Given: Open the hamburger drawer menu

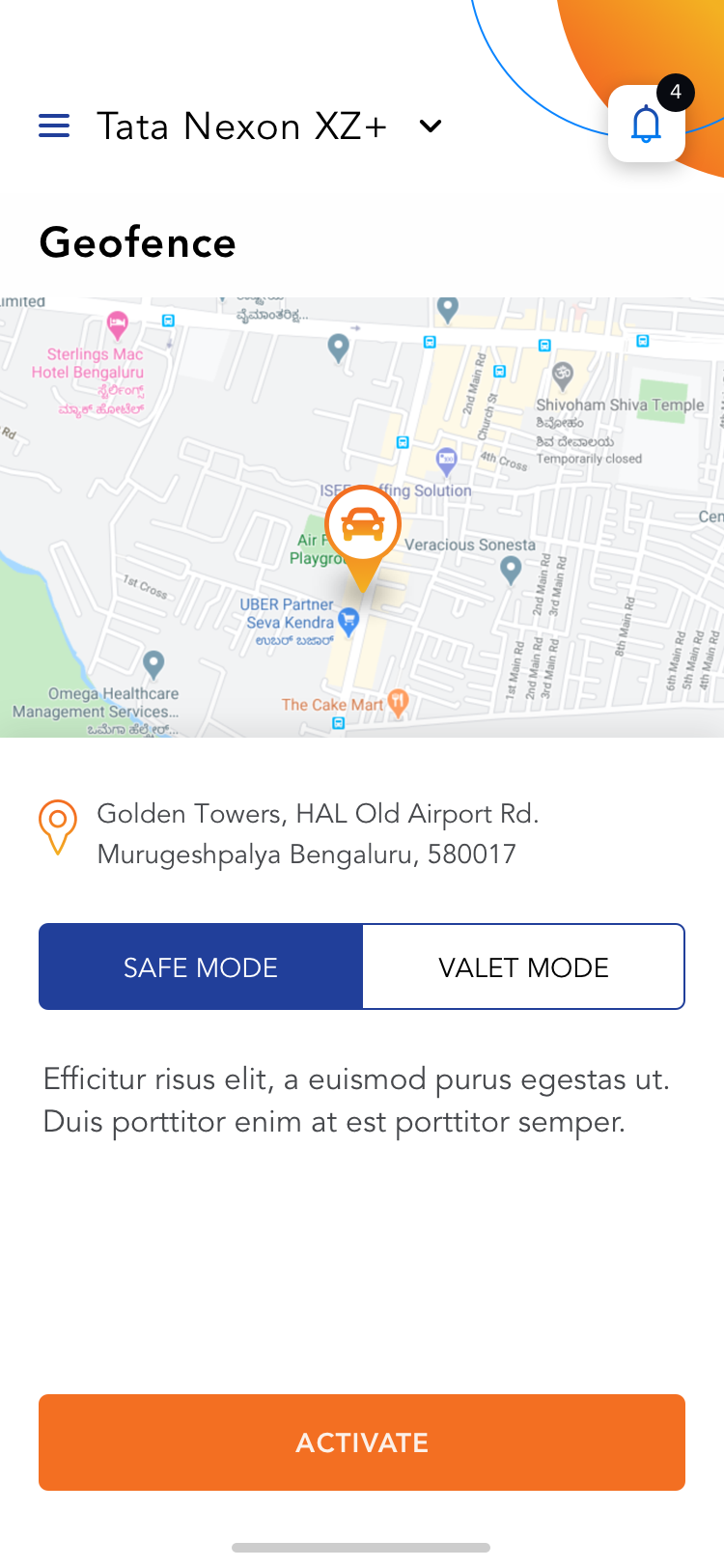Looking at the screenshot, I should pyautogui.click(x=54, y=126).
